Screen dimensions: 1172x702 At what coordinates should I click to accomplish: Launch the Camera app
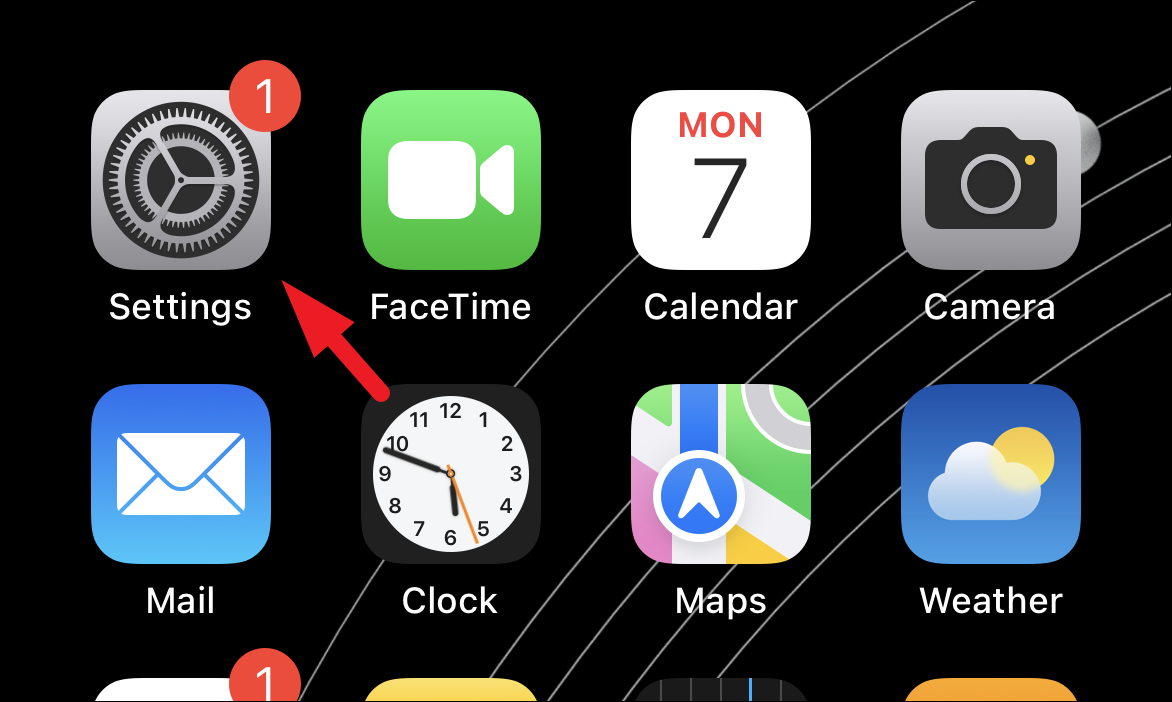990,180
